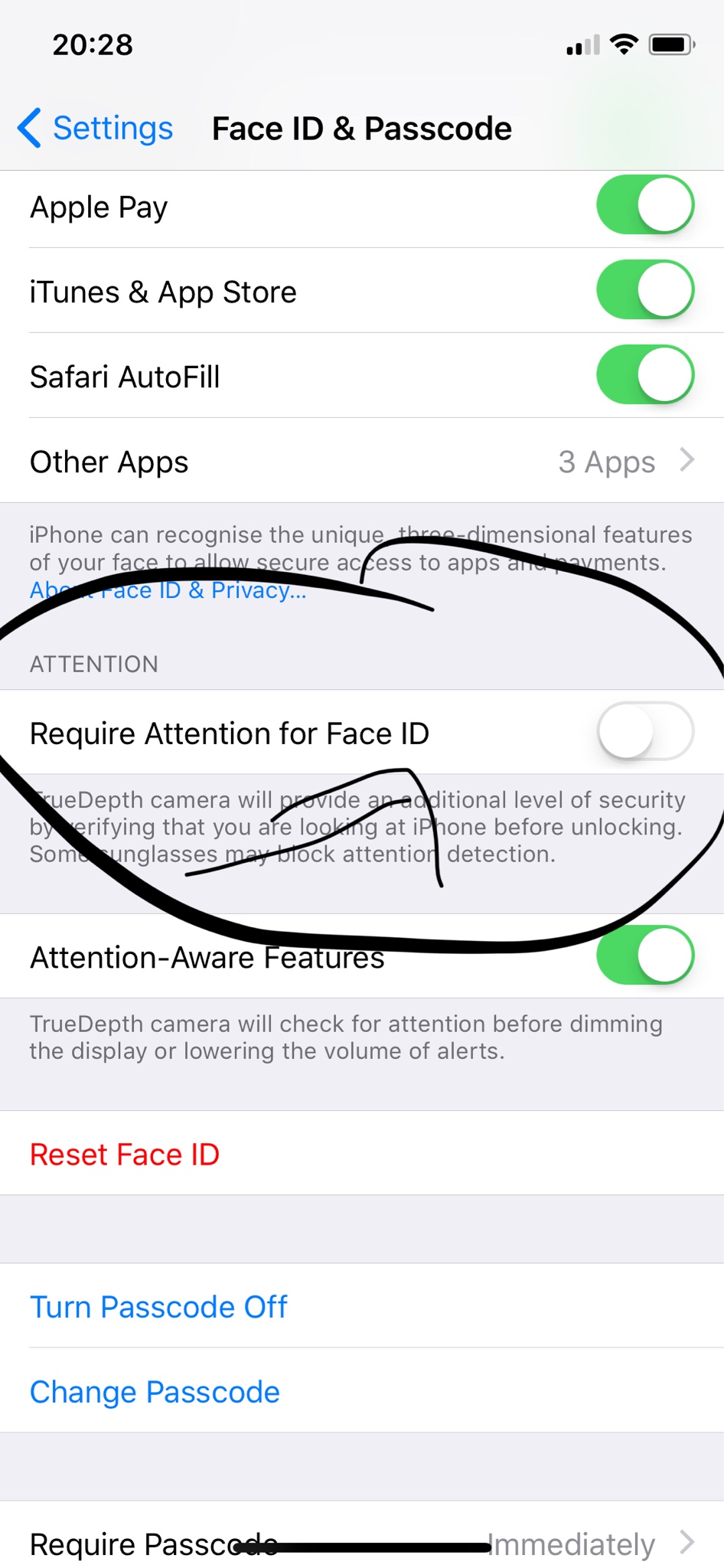
Task: Enable Require Attention for Face ID
Action: [644, 731]
